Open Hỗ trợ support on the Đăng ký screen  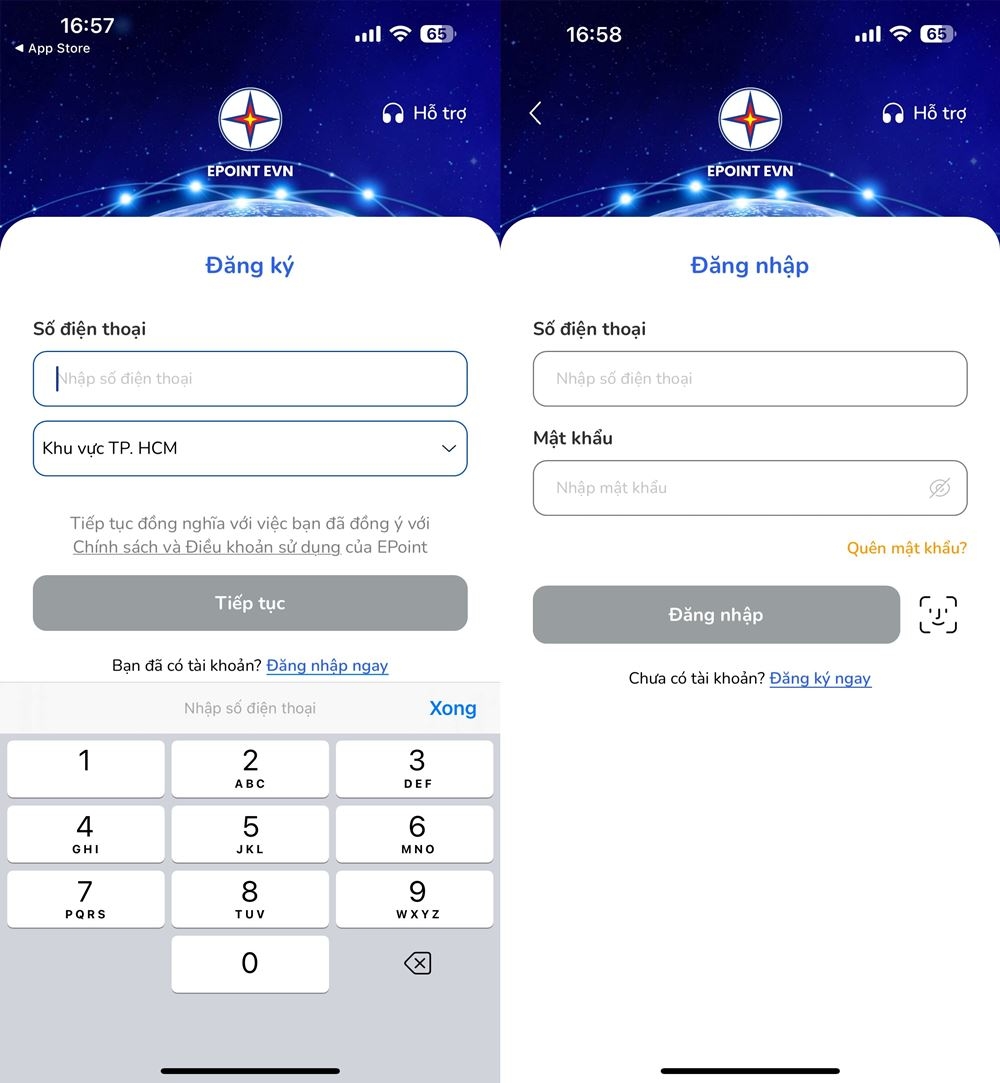click(x=425, y=113)
